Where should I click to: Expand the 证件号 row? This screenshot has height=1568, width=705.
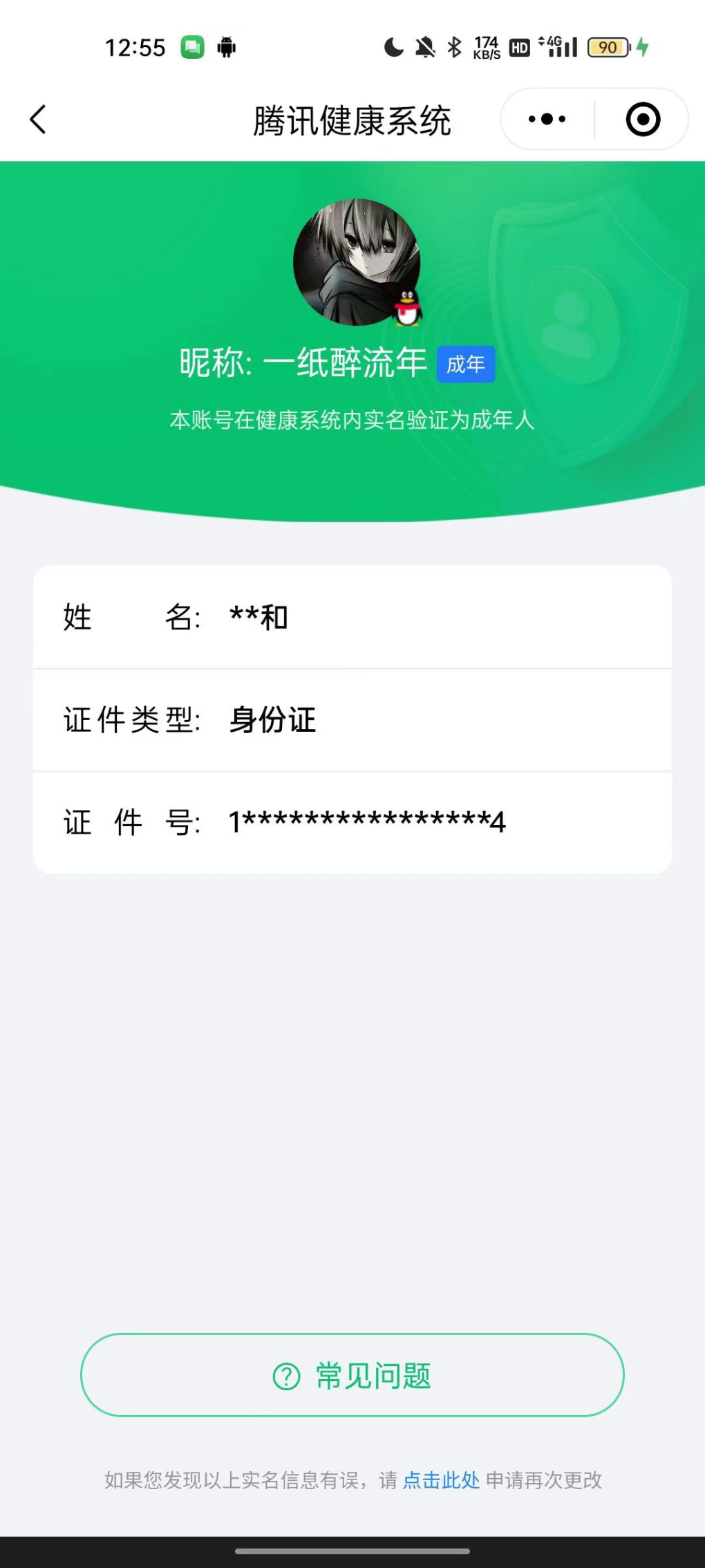(x=352, y=820)
